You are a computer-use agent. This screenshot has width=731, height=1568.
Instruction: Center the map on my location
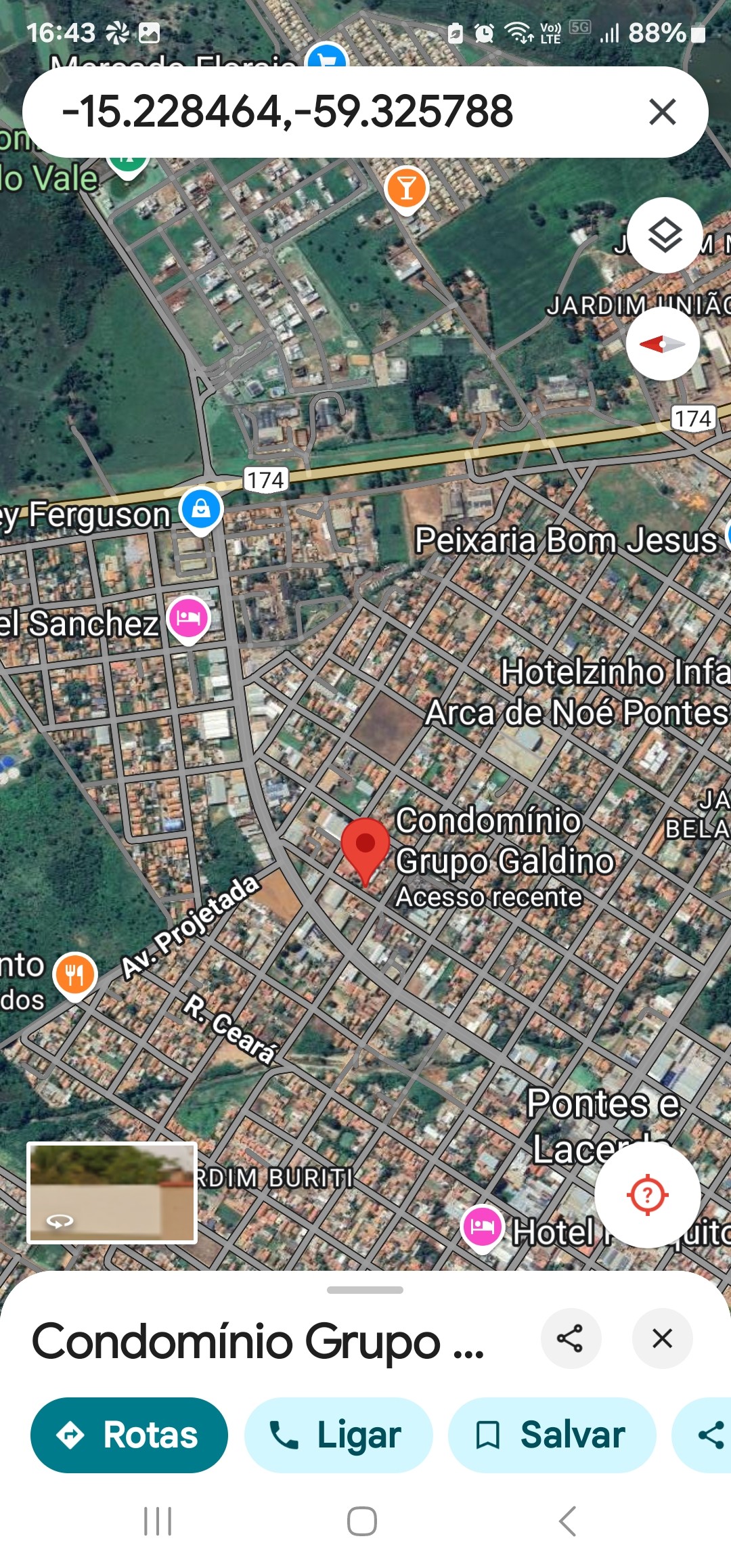[647, 1194]
